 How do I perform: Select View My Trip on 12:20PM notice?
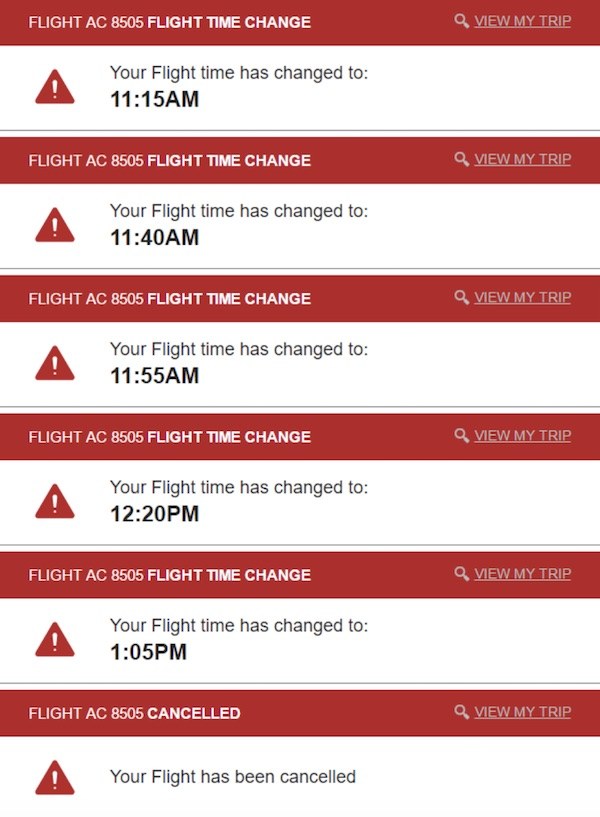click(x=521, y=435)
